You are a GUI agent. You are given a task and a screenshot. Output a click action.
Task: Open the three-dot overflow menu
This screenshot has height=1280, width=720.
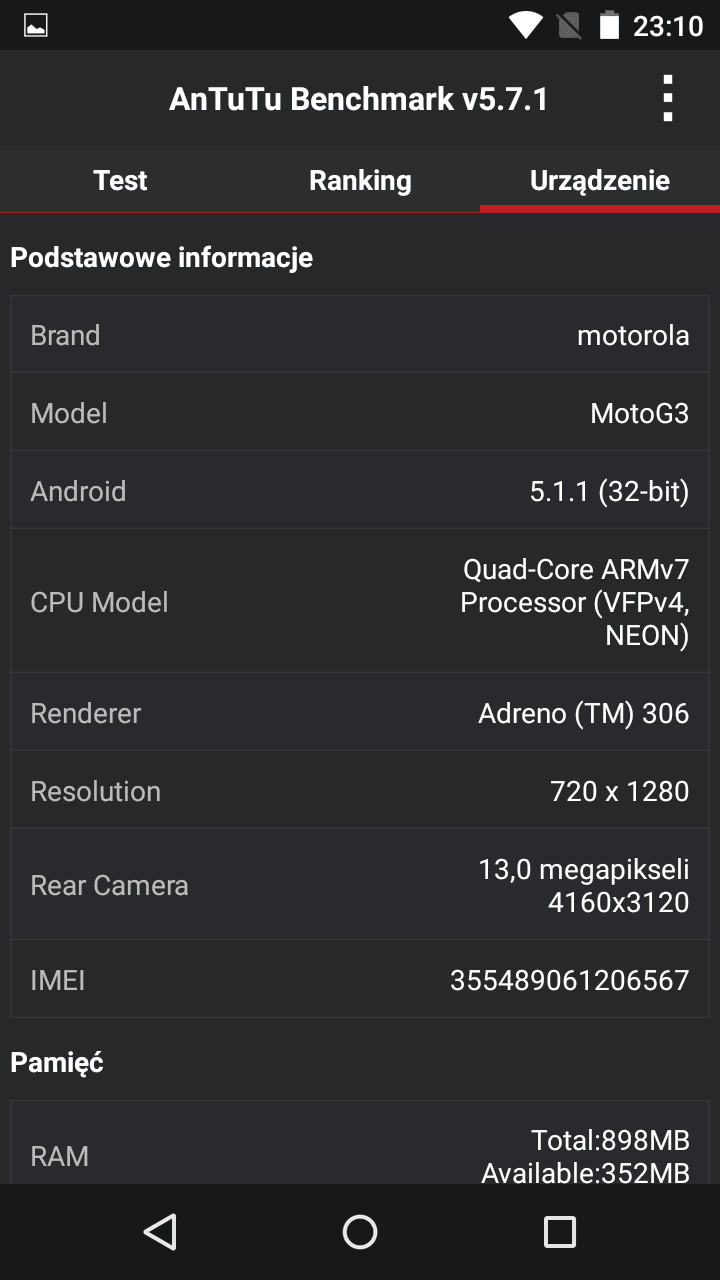(667, 98)
